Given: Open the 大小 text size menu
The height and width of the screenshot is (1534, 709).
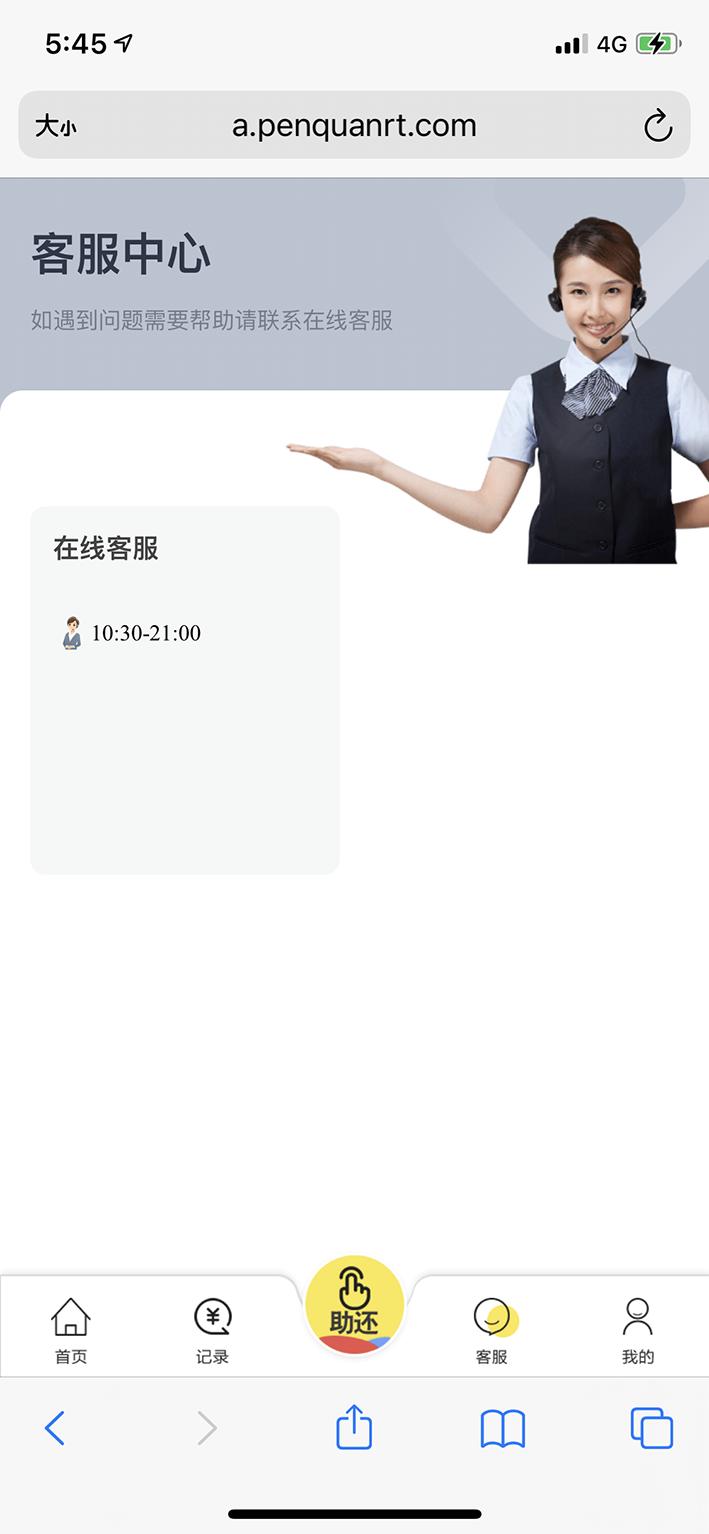Looking at the screenshot, I should tap(56, 126).
